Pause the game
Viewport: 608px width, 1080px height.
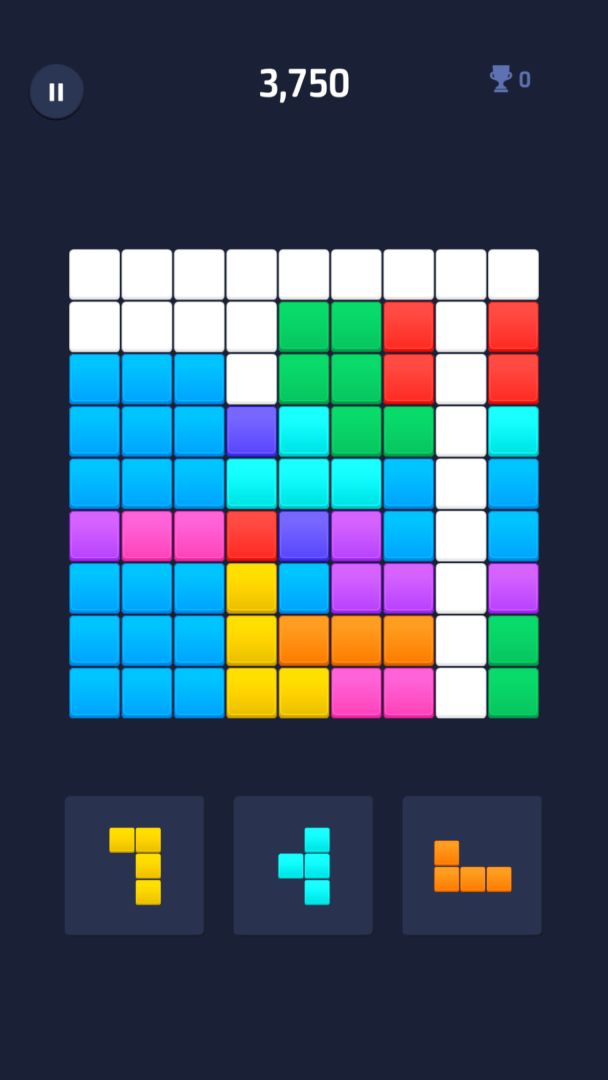click(56, 92)
